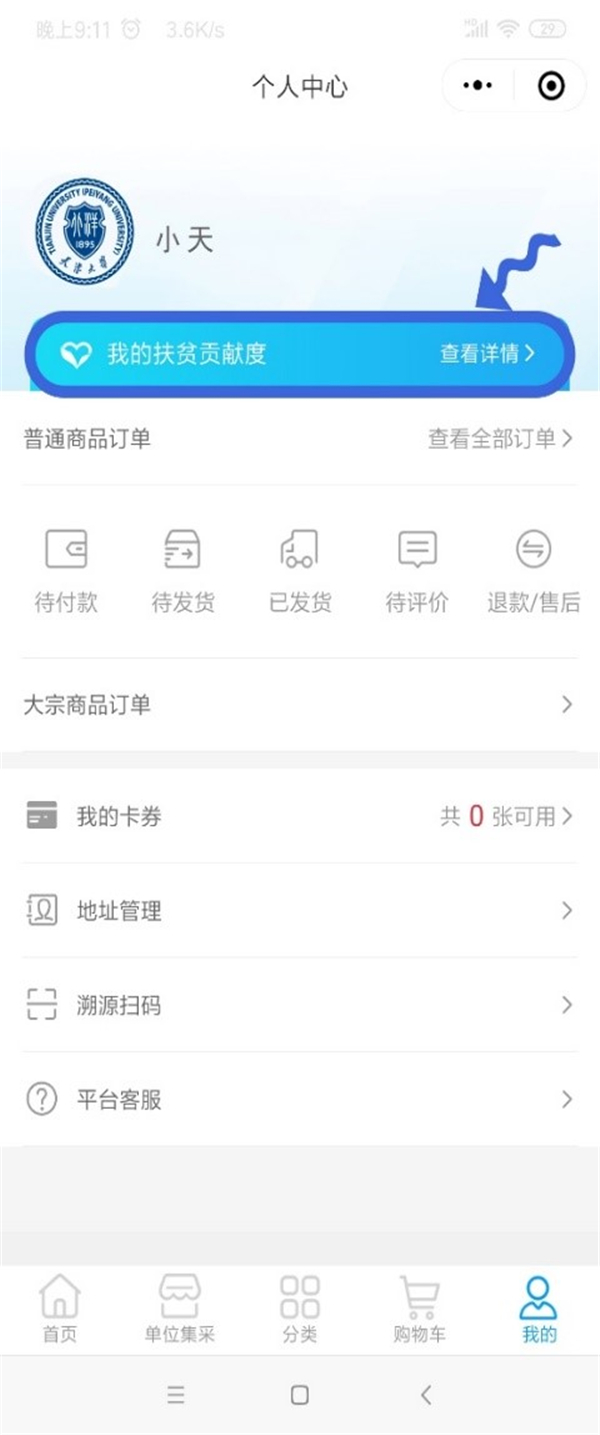Open 我的扶贫贡献度 details

[x=300, y=354]
